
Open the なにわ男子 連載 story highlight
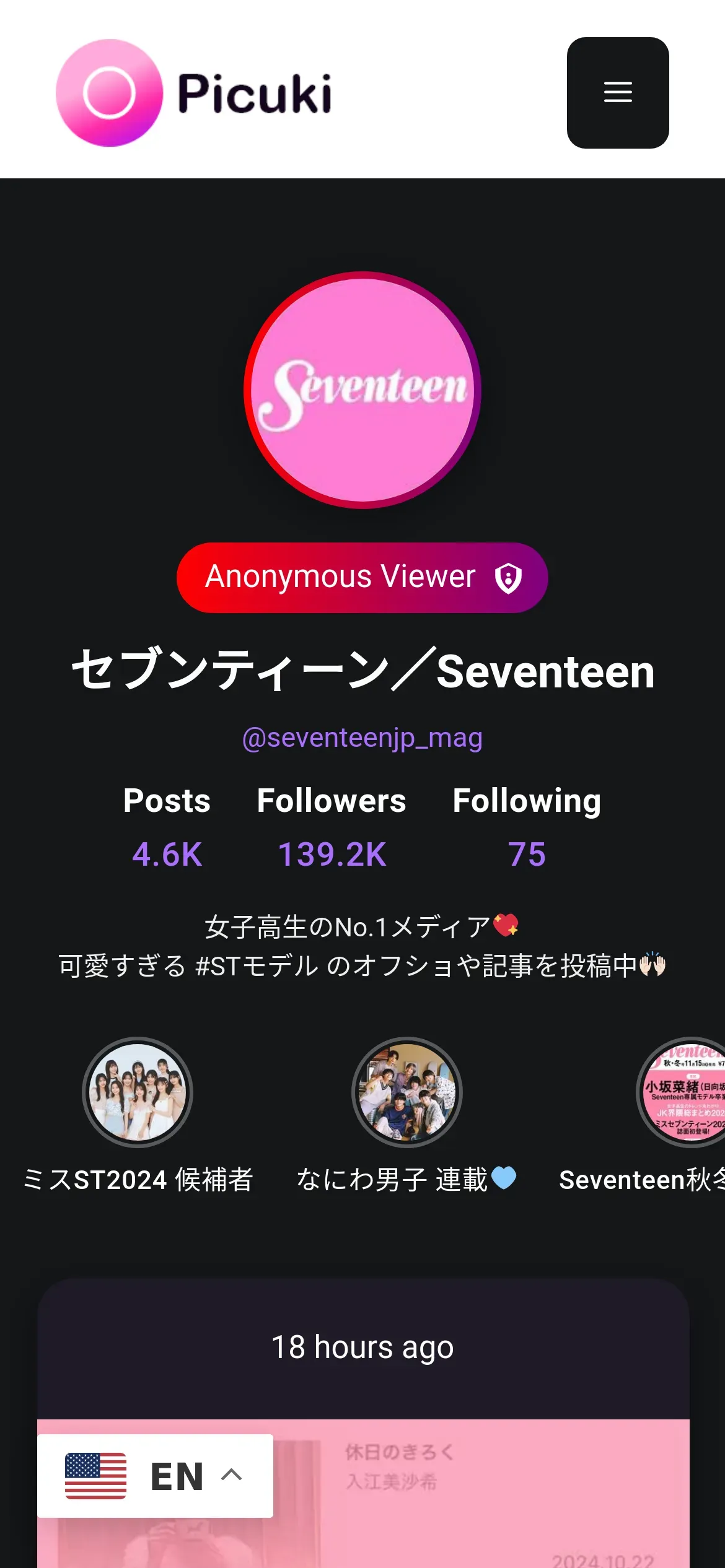406,1092
